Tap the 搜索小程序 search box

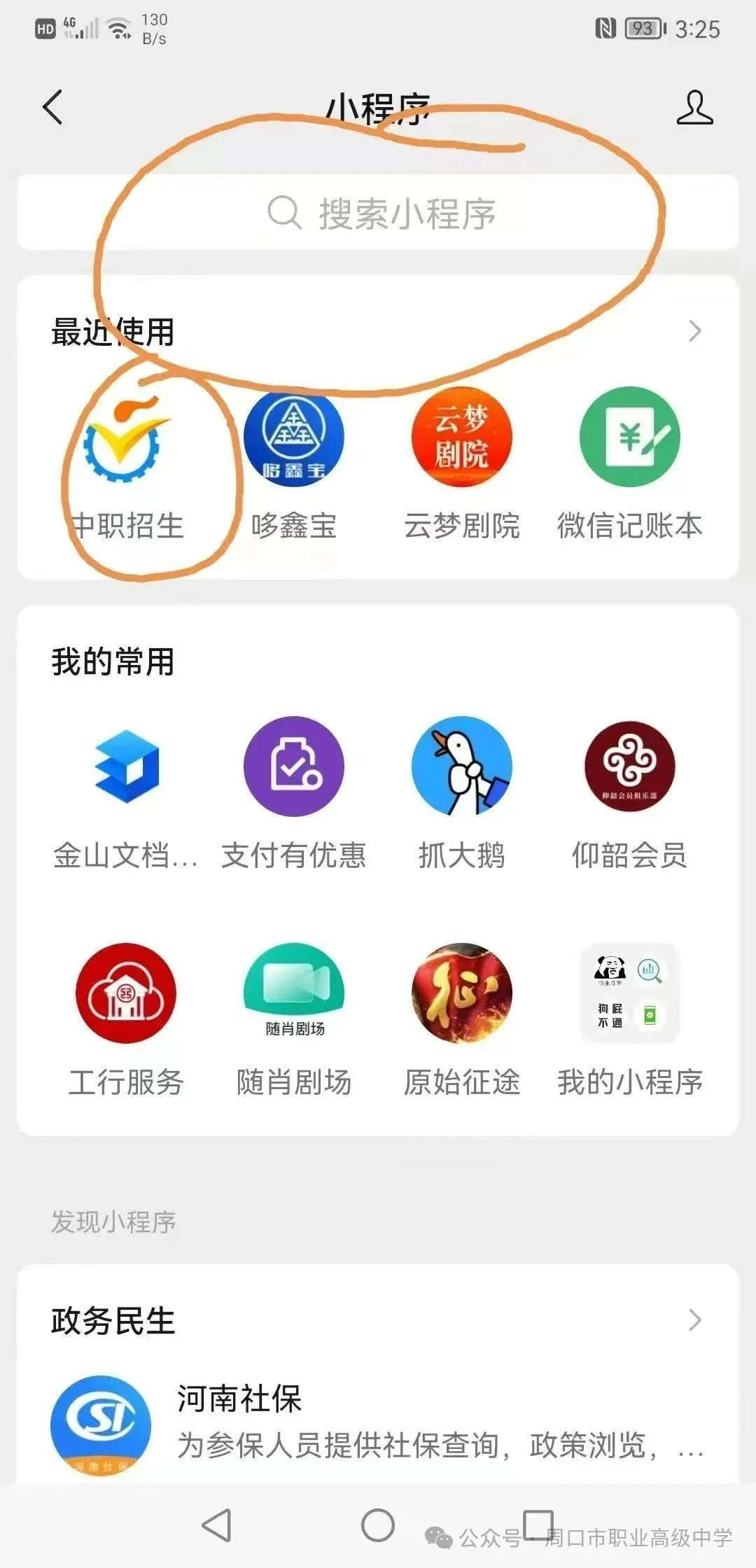pos(378,213)
